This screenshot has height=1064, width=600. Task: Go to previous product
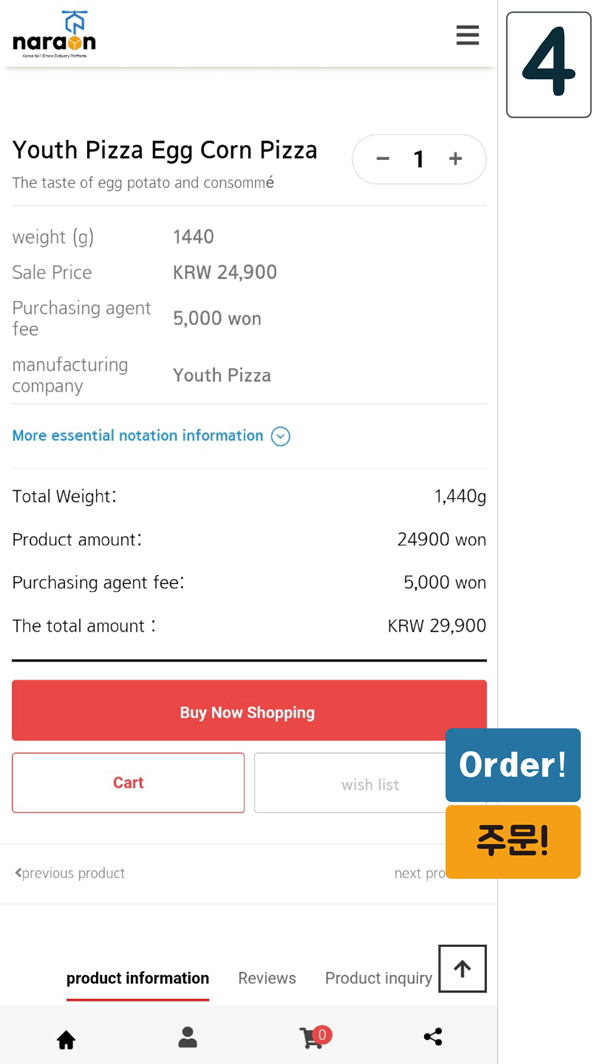tap(70, 873)
